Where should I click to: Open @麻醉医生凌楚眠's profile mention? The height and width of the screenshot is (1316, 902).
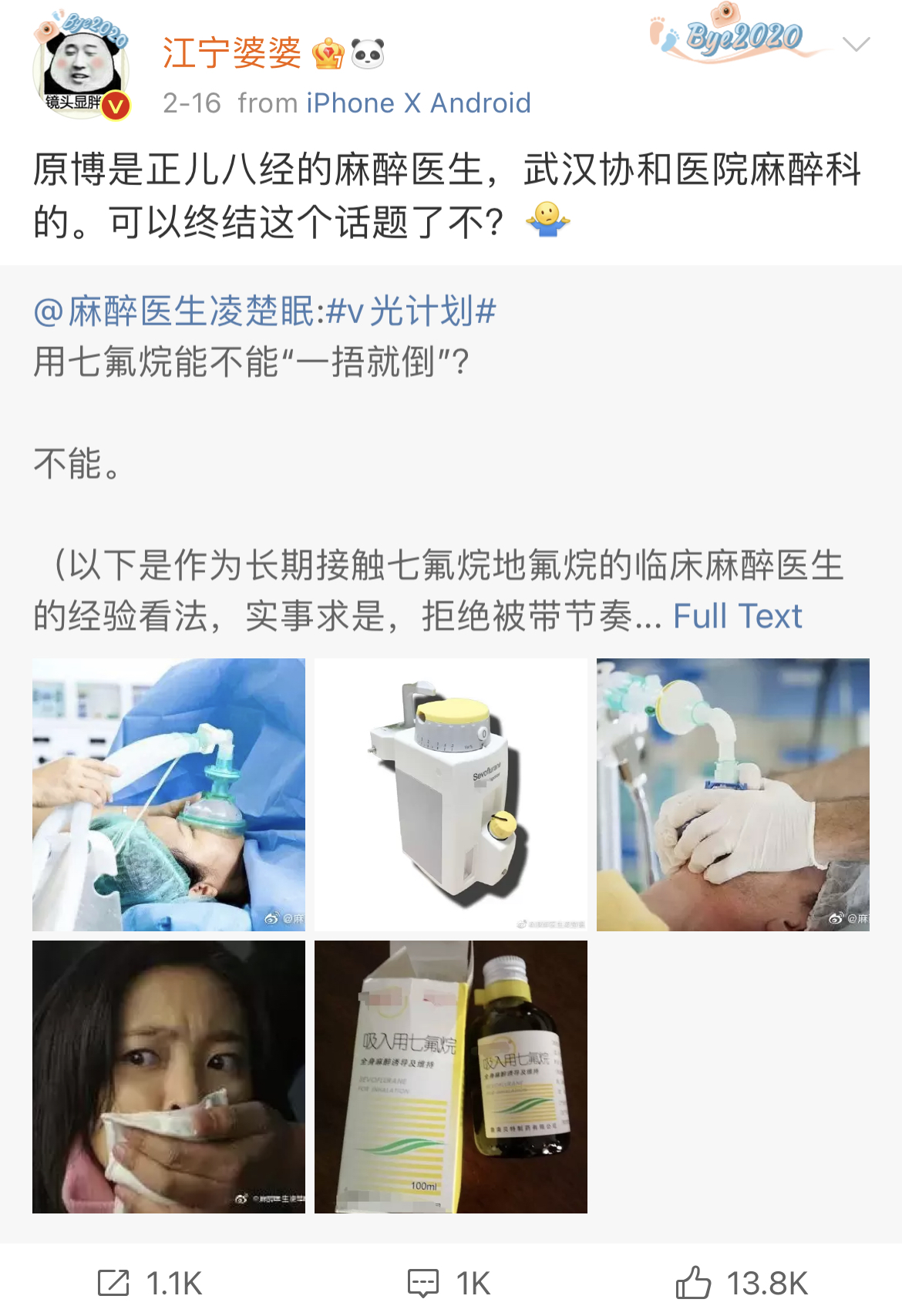pos(173,311)
